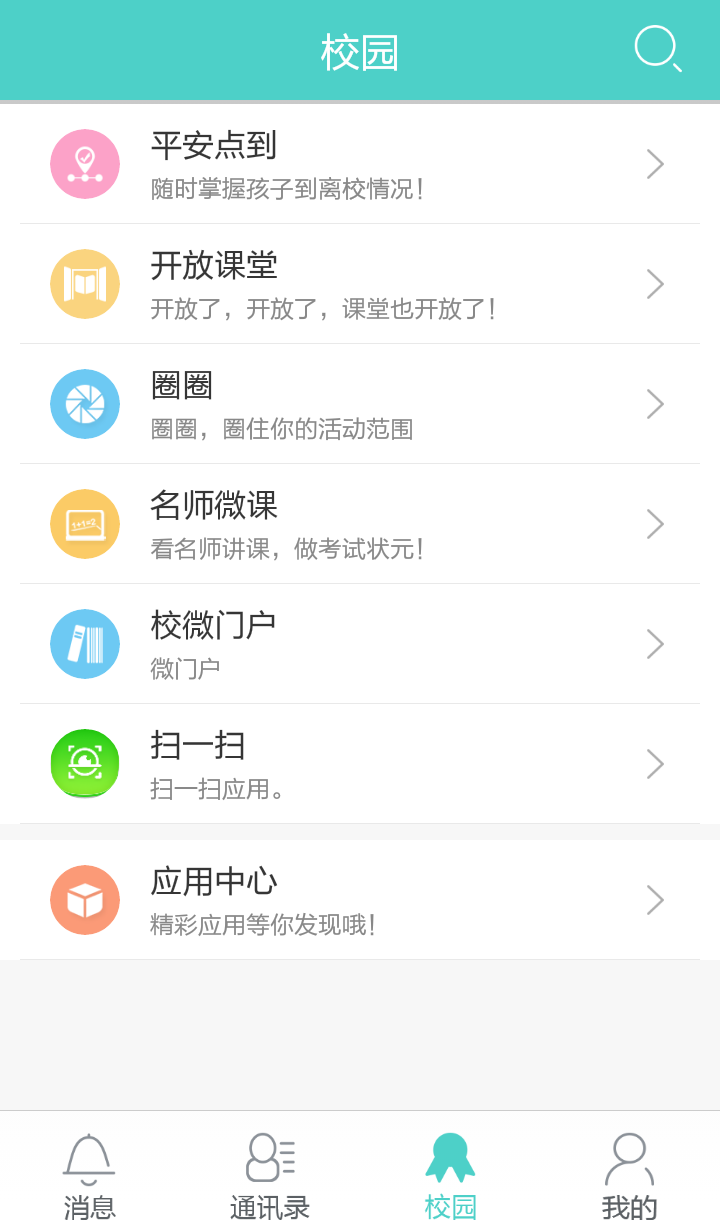Switch to the 通讯录 tab
720x1230 pixels.
click(x=270, y=1172)
